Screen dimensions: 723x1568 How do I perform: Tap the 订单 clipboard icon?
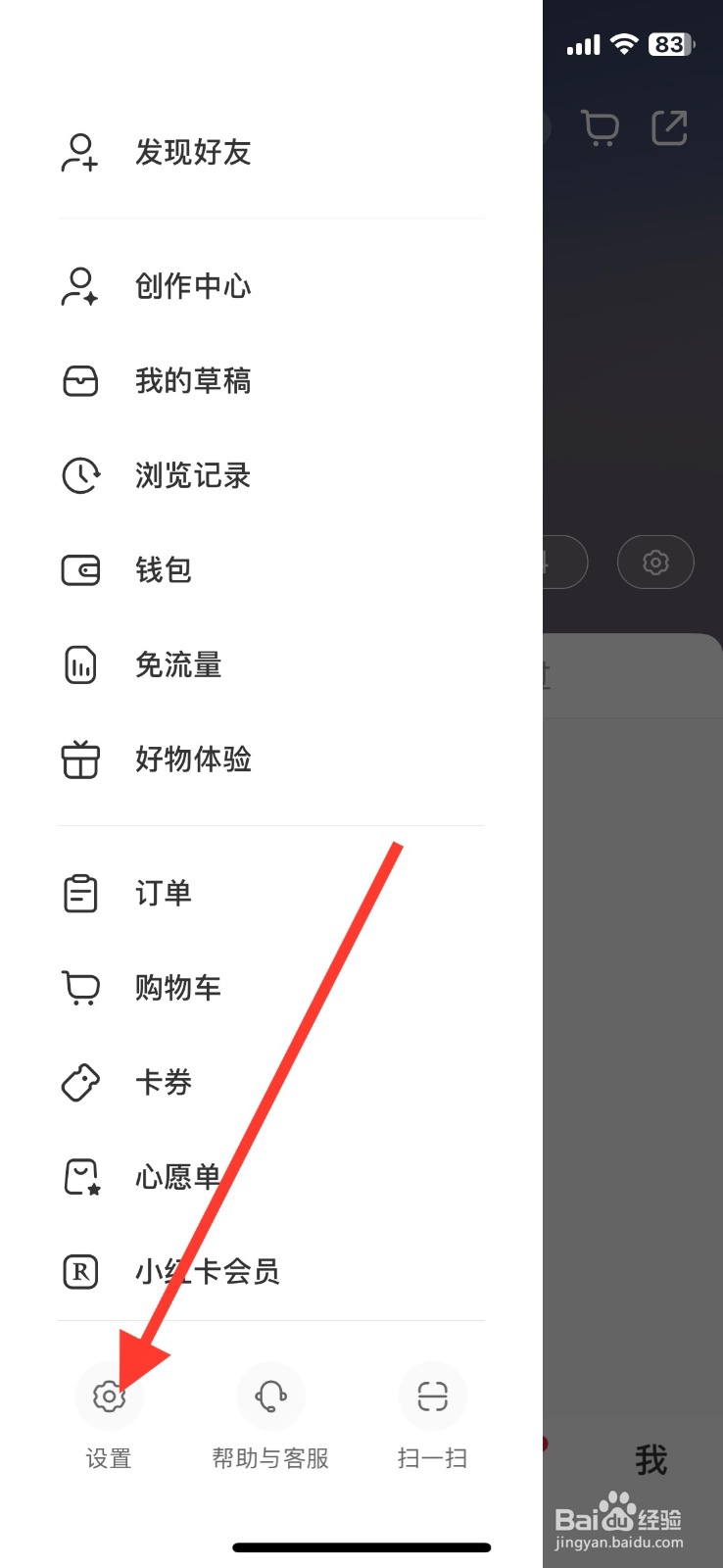click(79, 893)
